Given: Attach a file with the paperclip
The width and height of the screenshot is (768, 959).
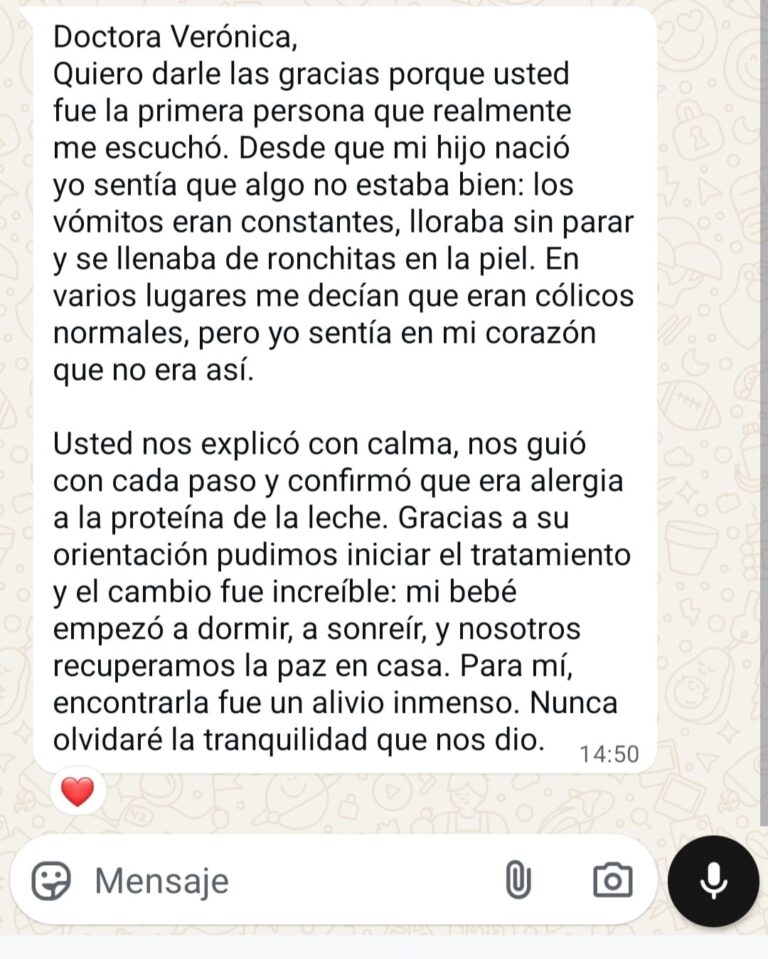Looking at the screenshot, I should pyautogui.click(x=517, y=881).
